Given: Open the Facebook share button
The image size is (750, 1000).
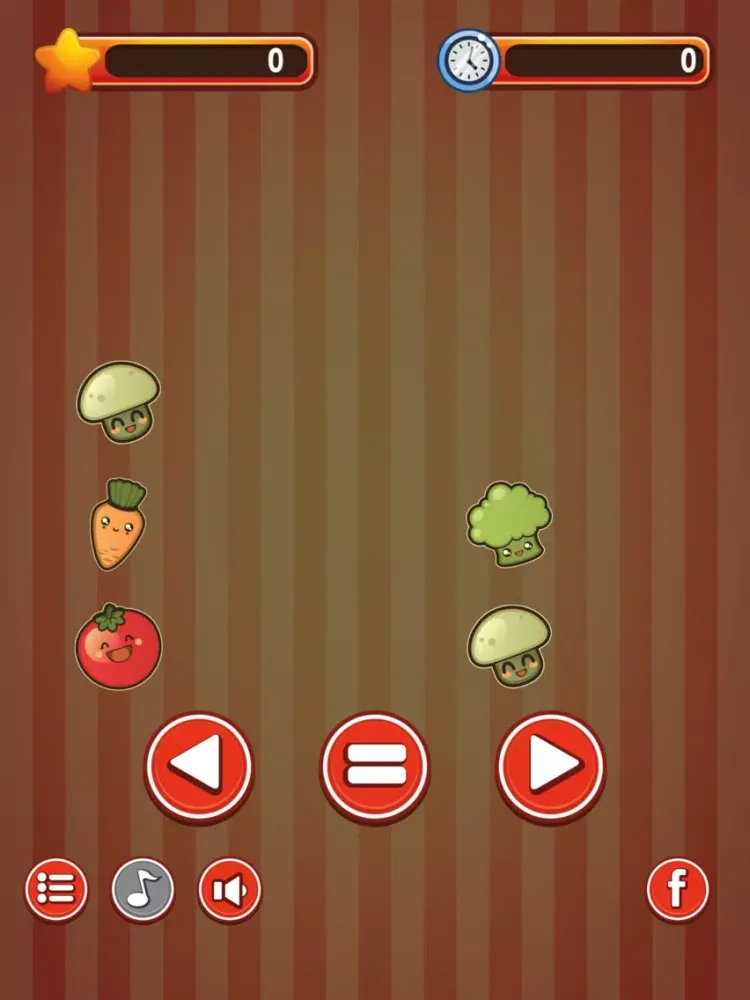Looking at the screenshot, I should click(678, 889).
